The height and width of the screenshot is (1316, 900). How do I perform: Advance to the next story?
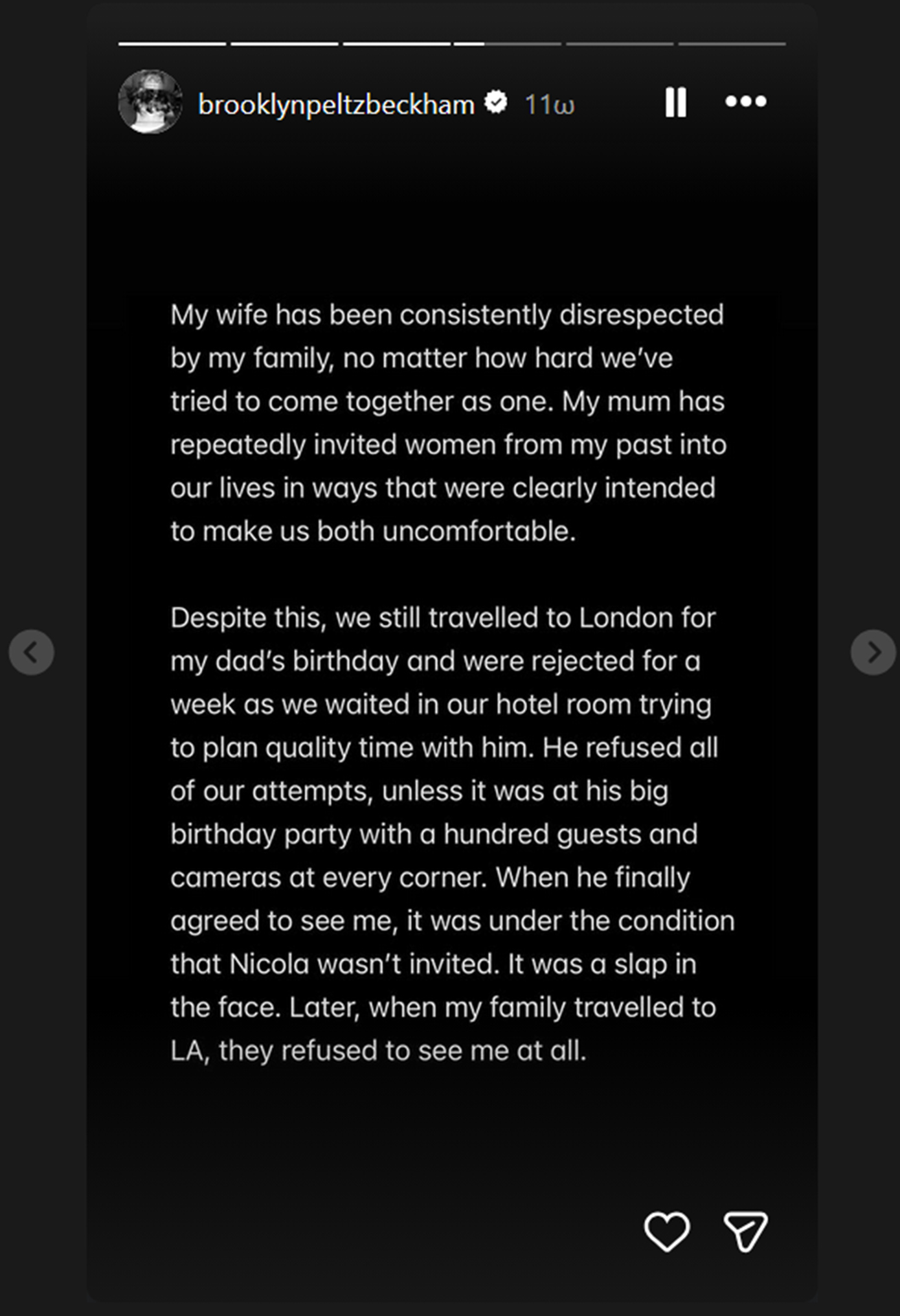(x=873, y=652)
